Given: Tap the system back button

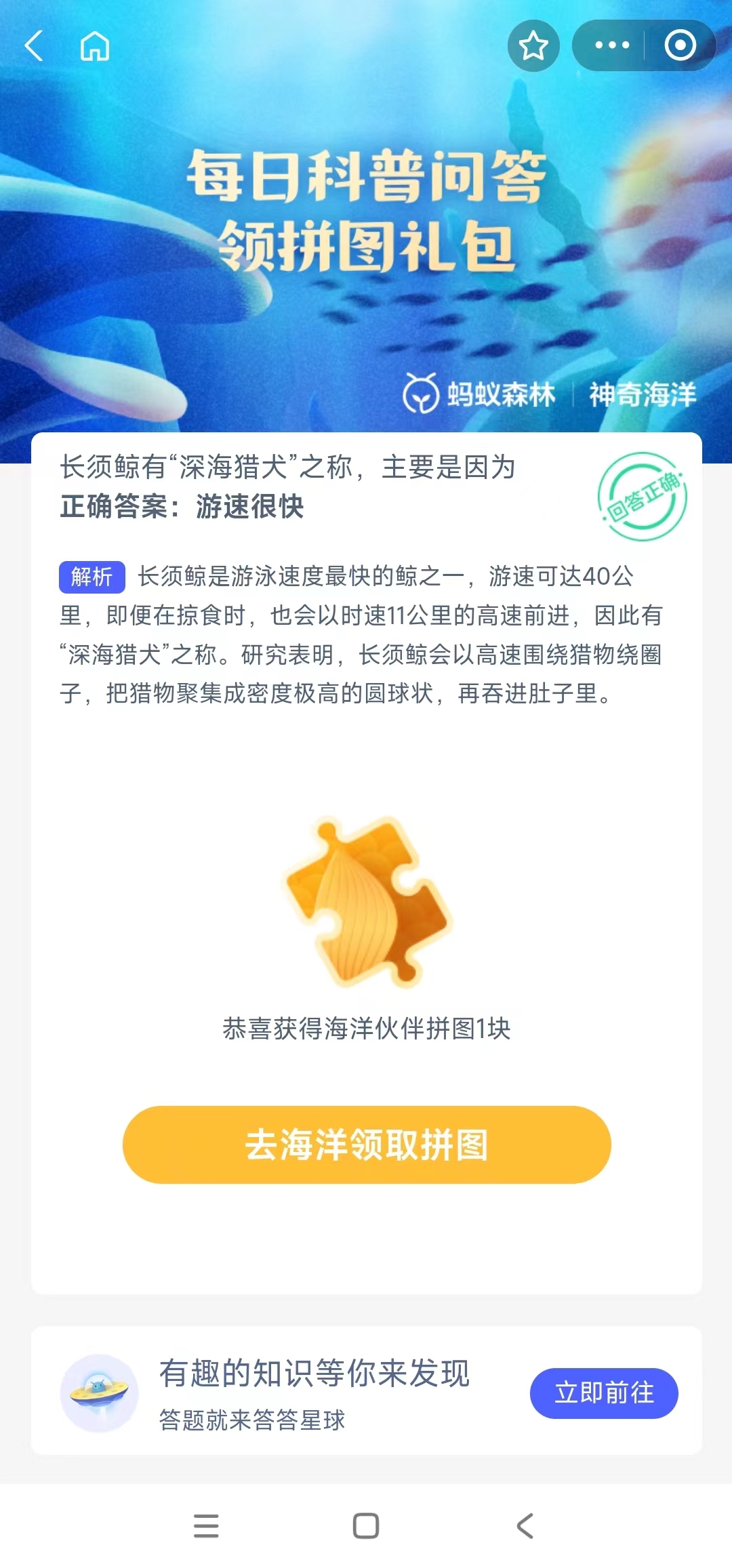Looking at the screenshot, I should [x=525, y=1525].
